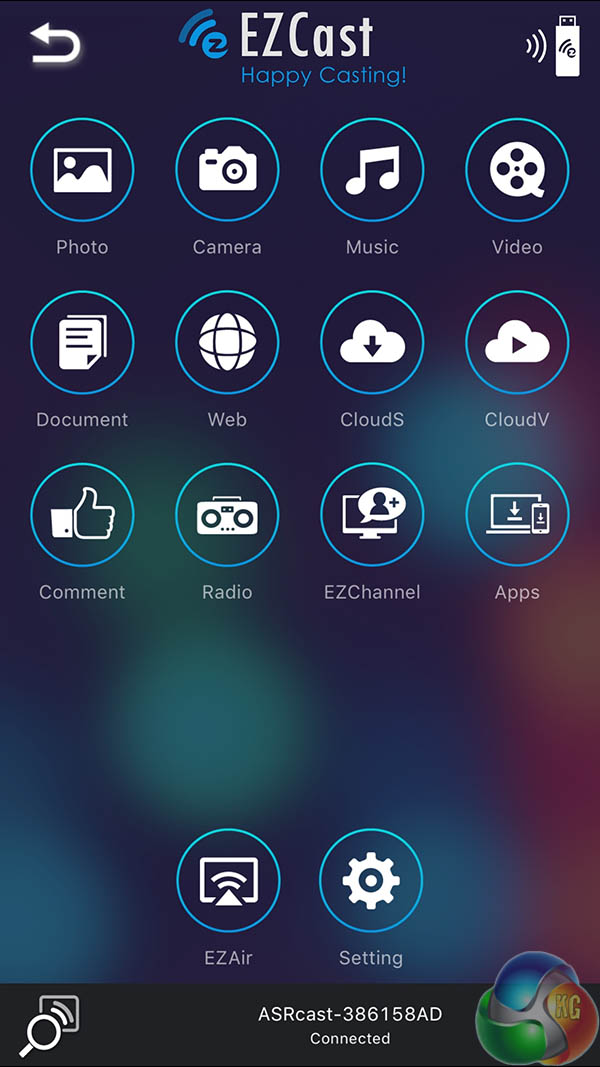Tap the EZCast dongle connection icon
The height and width of the screenshot is (1067, 600).
coord(555,46)
